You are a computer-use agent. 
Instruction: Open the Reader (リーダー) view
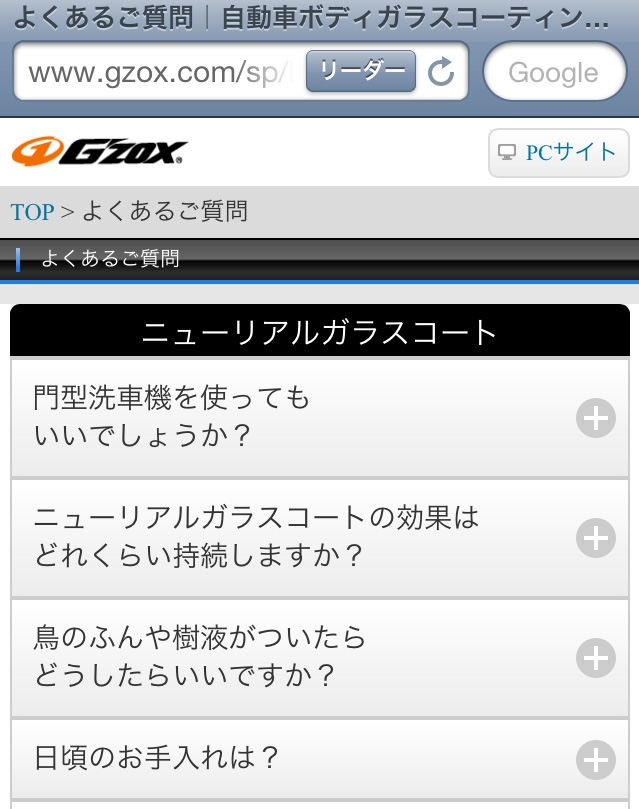pyautogui.click(x=361, y=71)
